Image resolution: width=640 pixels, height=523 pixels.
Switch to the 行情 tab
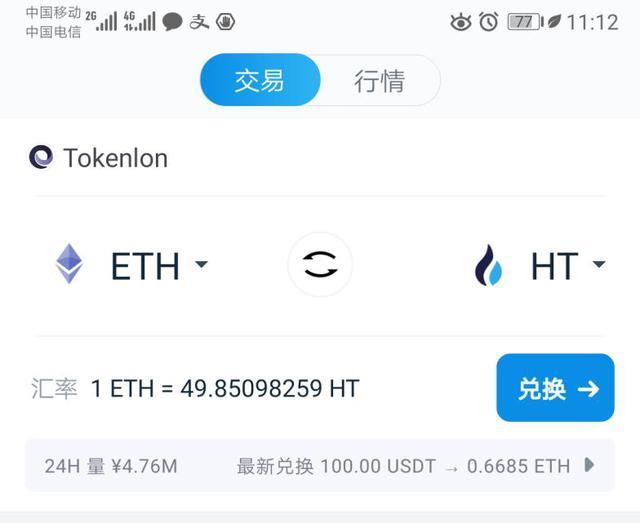[380, 80]
